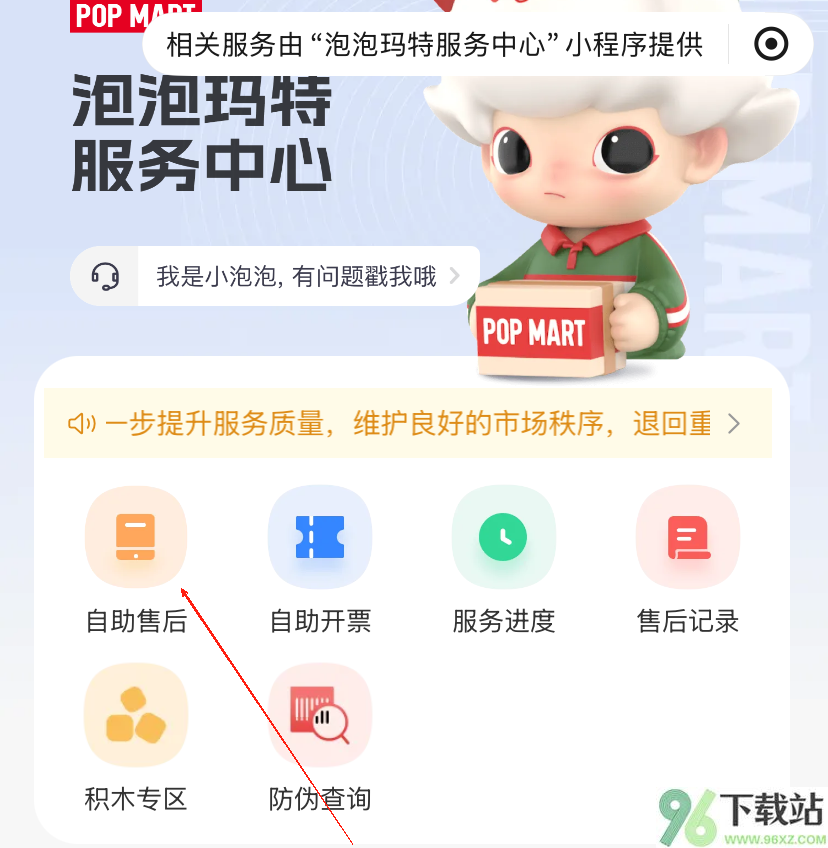Viewport: 828px width, 848px height.
Task: View 售后记录 after-sales records
Action: pos(688,538)
